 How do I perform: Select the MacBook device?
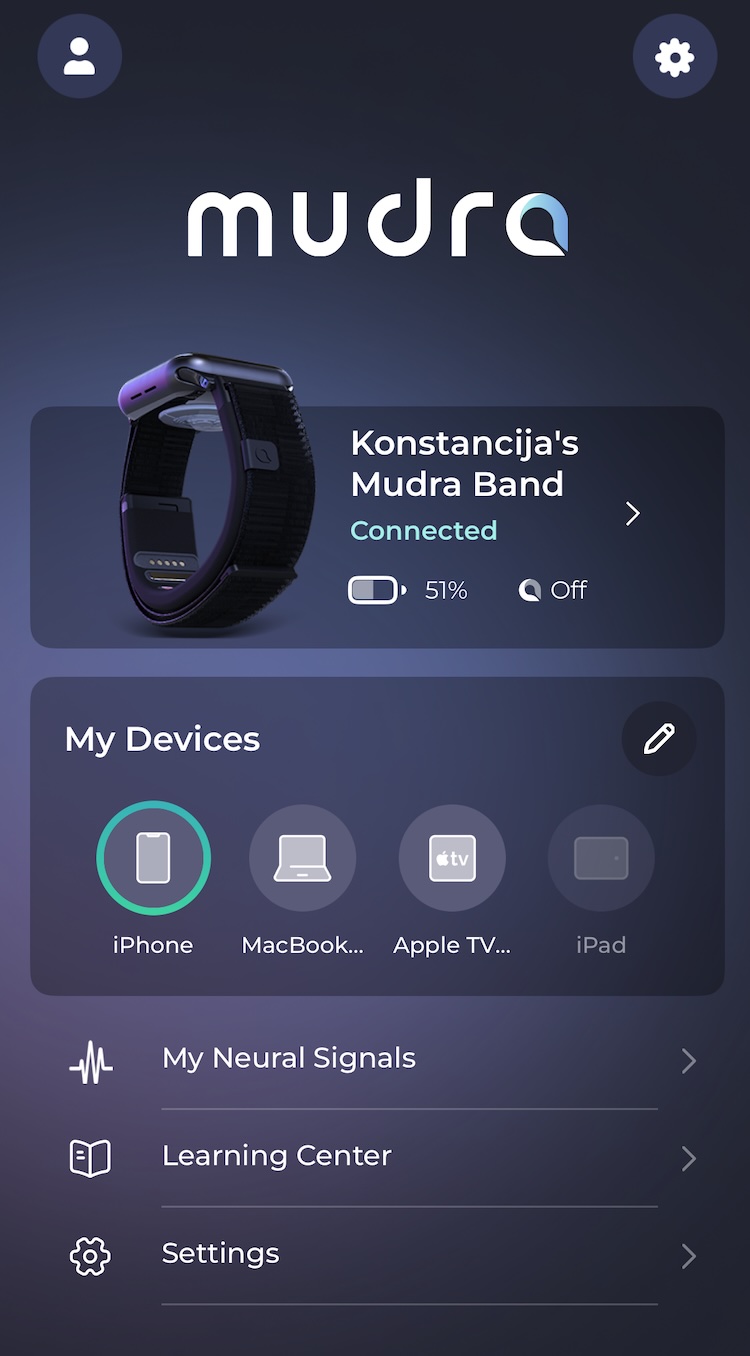click(302, 858)
